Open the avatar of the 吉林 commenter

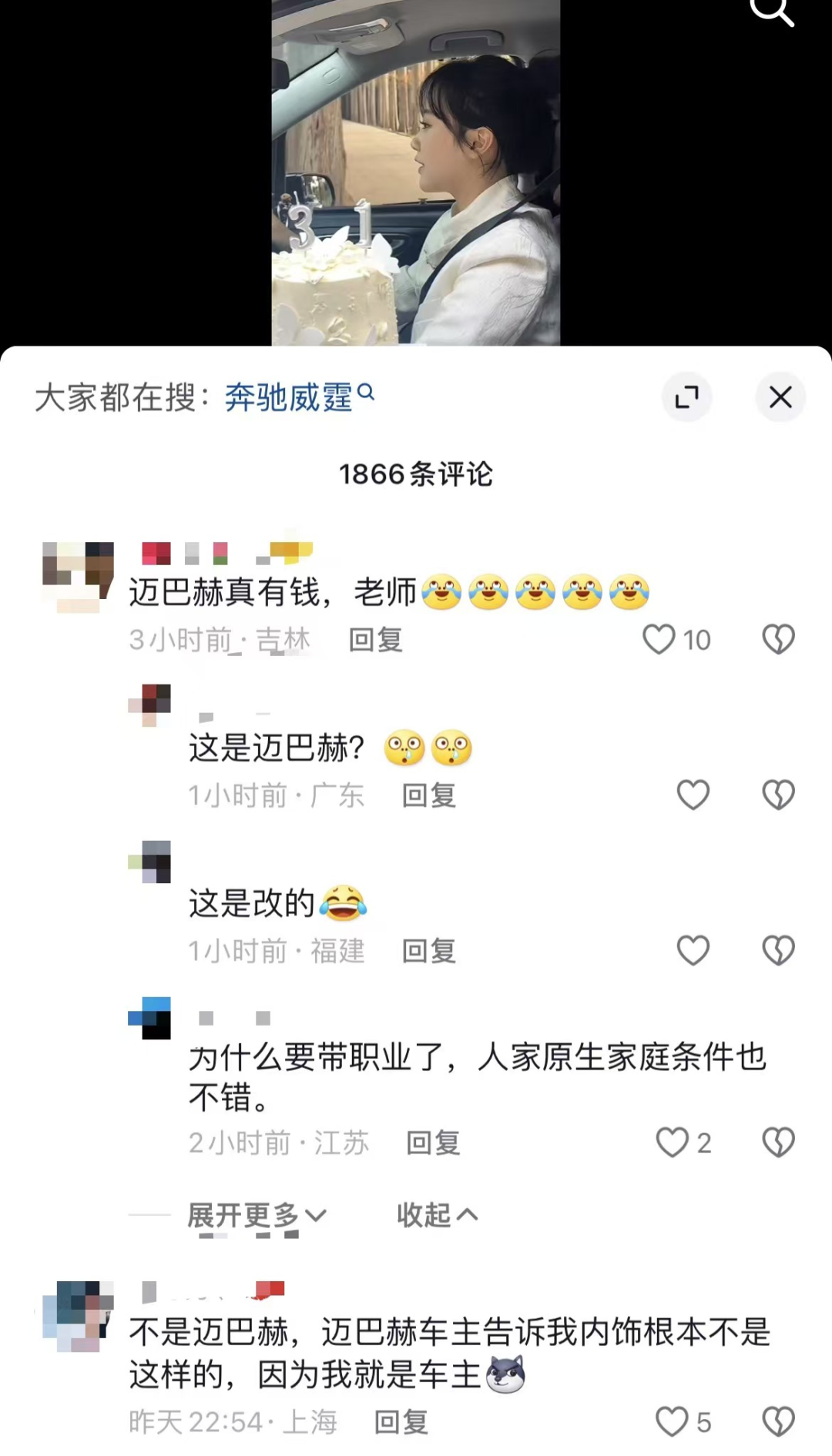click(78, 577)
